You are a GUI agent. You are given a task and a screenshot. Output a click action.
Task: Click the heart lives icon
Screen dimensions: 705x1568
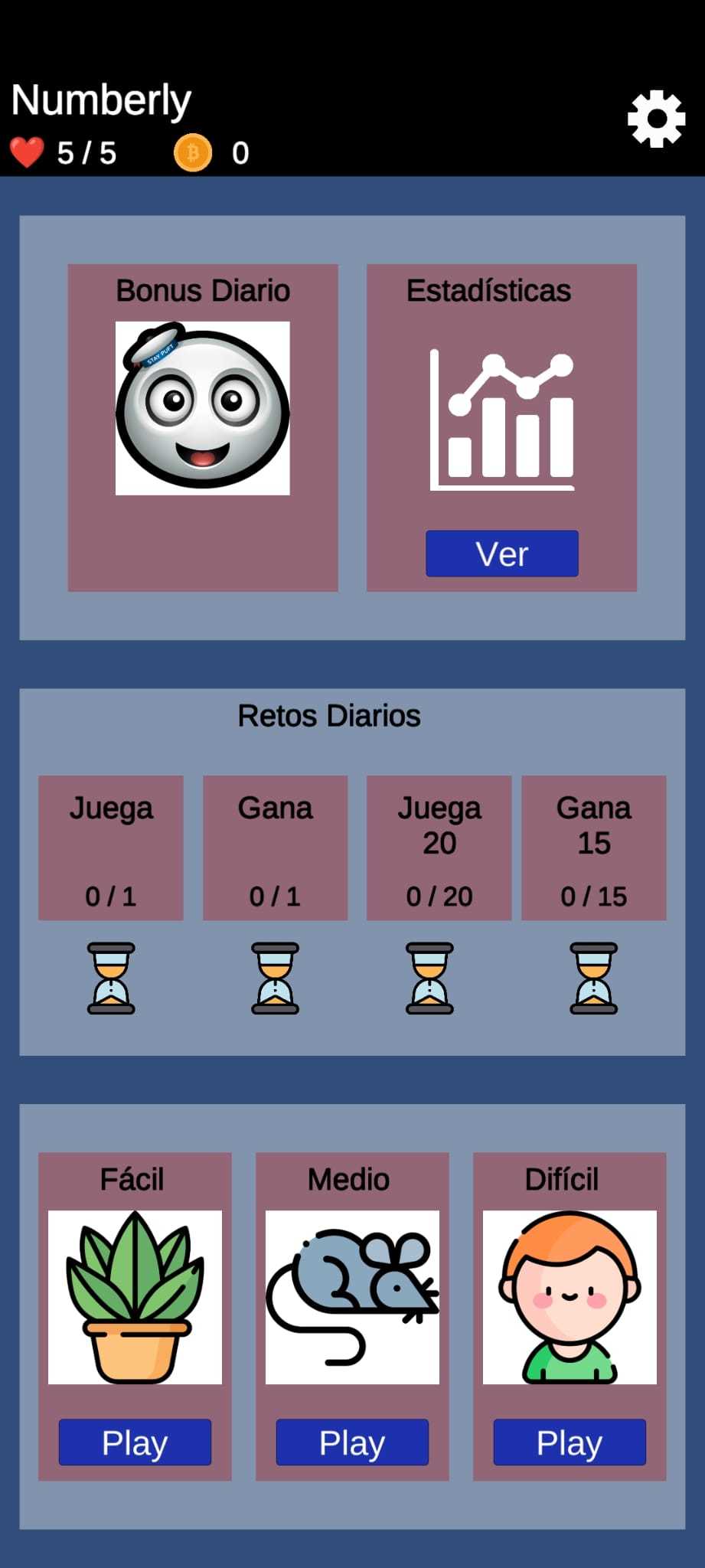point(28,152)
